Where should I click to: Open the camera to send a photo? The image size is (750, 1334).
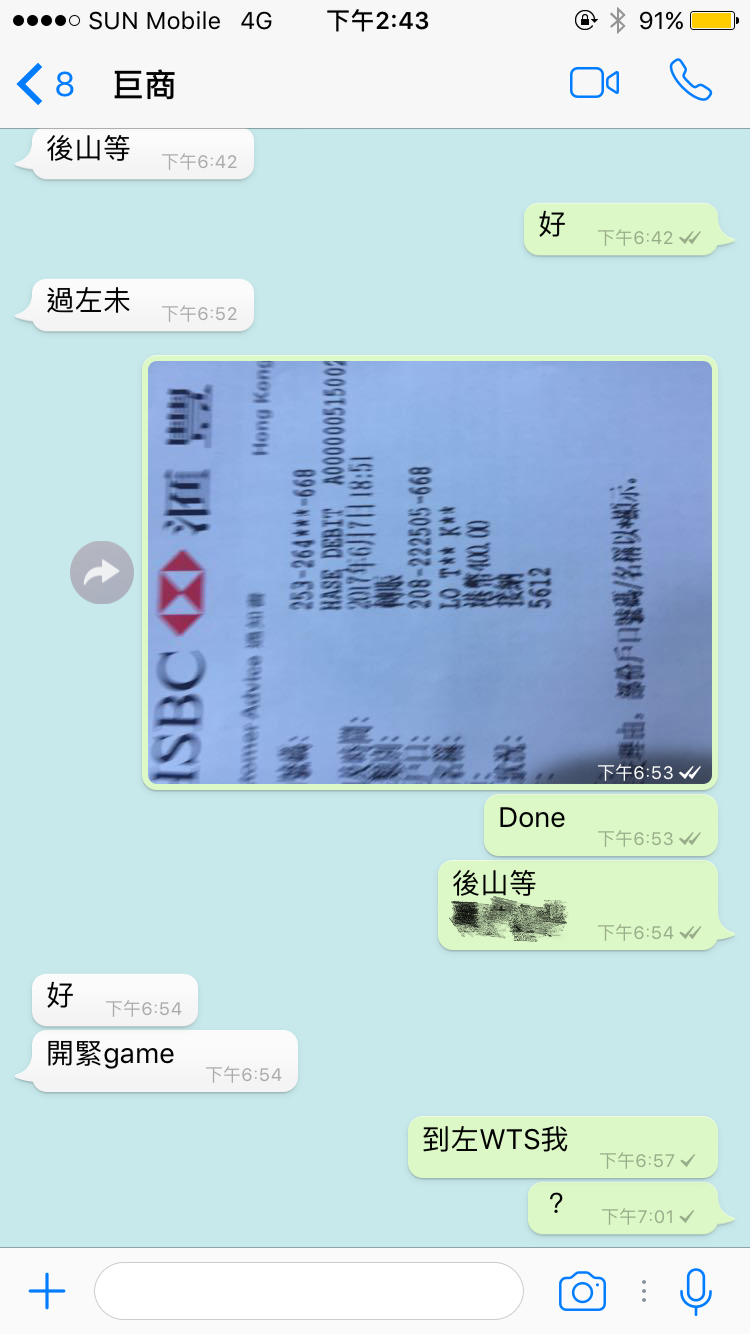point(582,1291)
